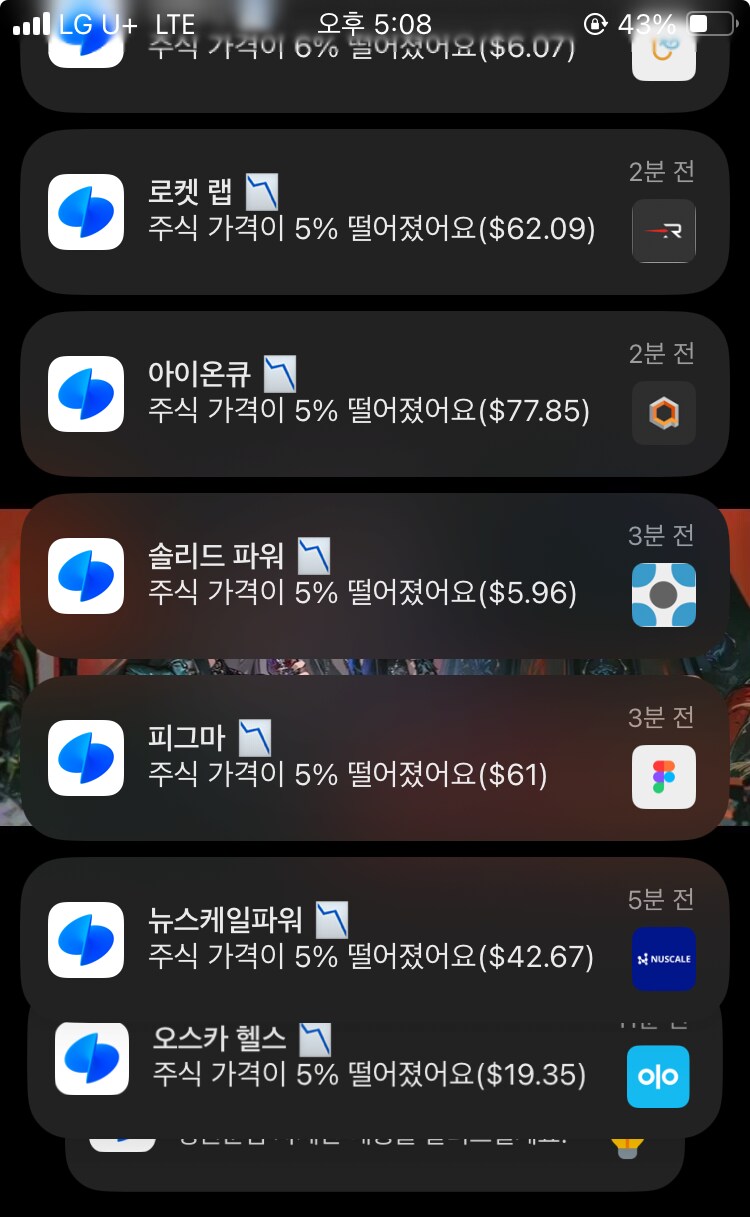Viewport: 750px width, 1217px height.
Task: Open the 뉴스케일파워 price drop notification
Action: pos(372,940)
